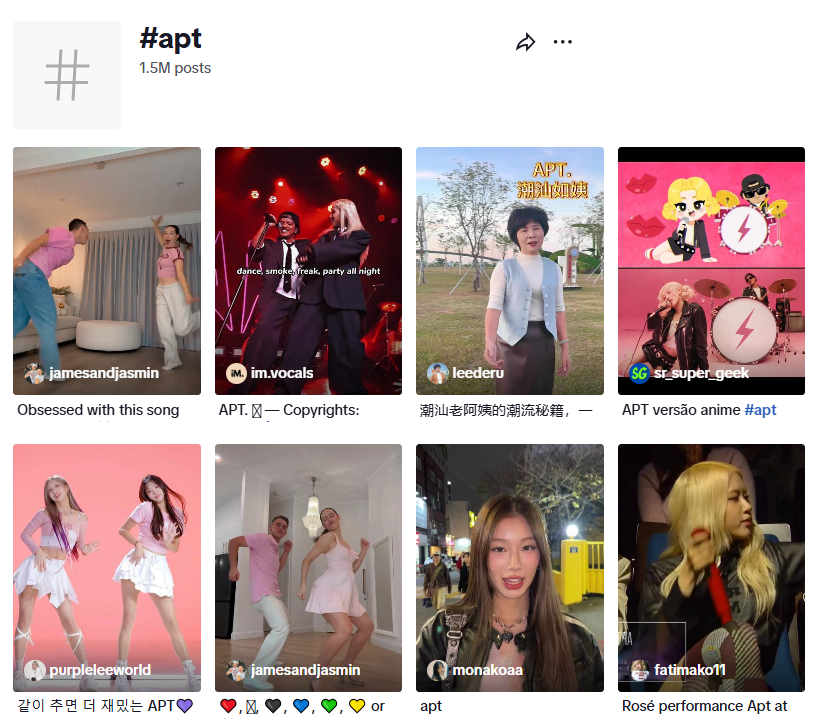Play the im.vocals APT video
The width and height of the screenshot is (816, 727).
pyautogui.click(x=308, y=270)
